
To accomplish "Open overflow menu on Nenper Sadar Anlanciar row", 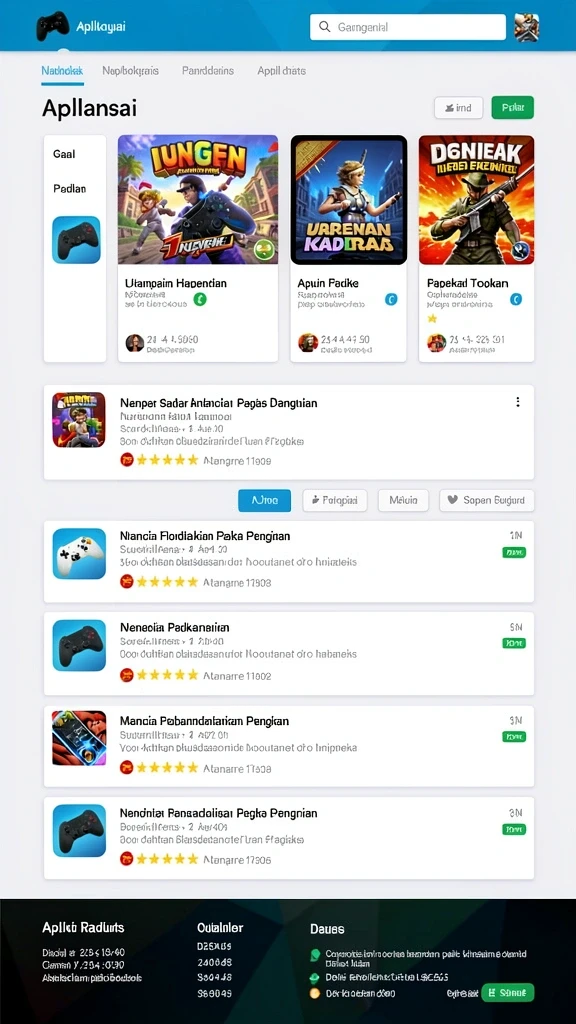I will coord(518,402).
